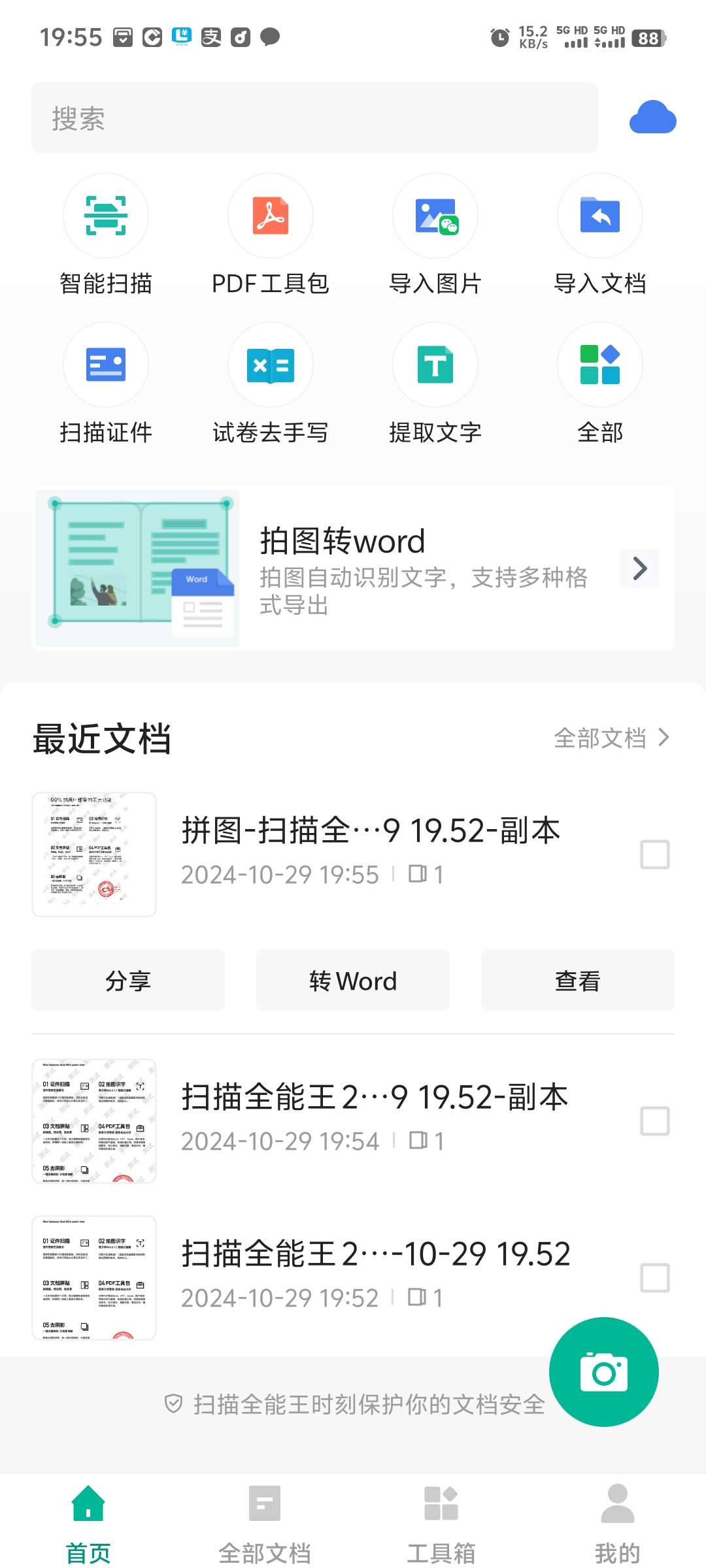Image resolution: width=706 pixels, height=1568 pixels.
Task: Tap the green camera button to scan
Action: click(x=603, y=1373)
